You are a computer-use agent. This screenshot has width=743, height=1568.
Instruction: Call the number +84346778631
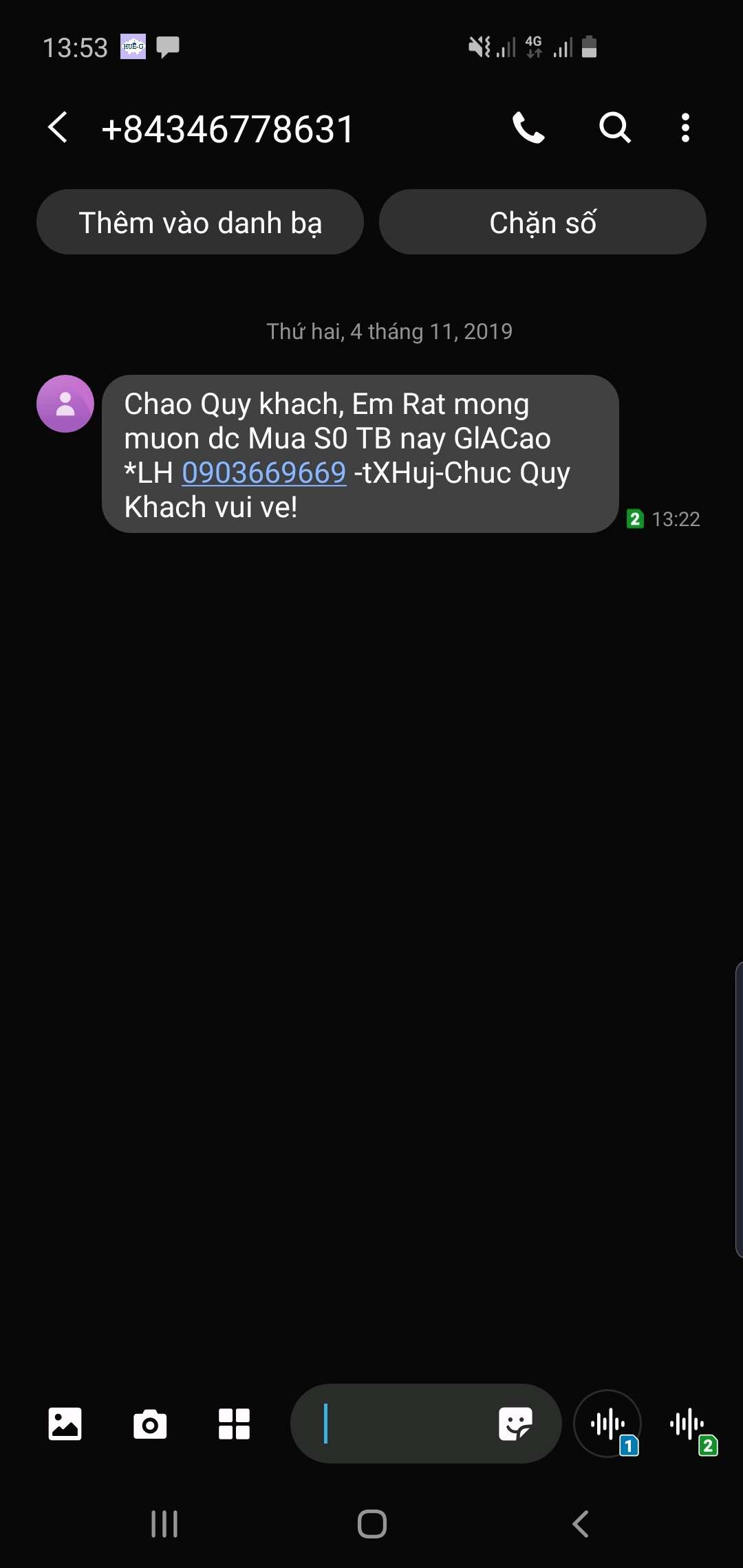(x=528, y=128)
